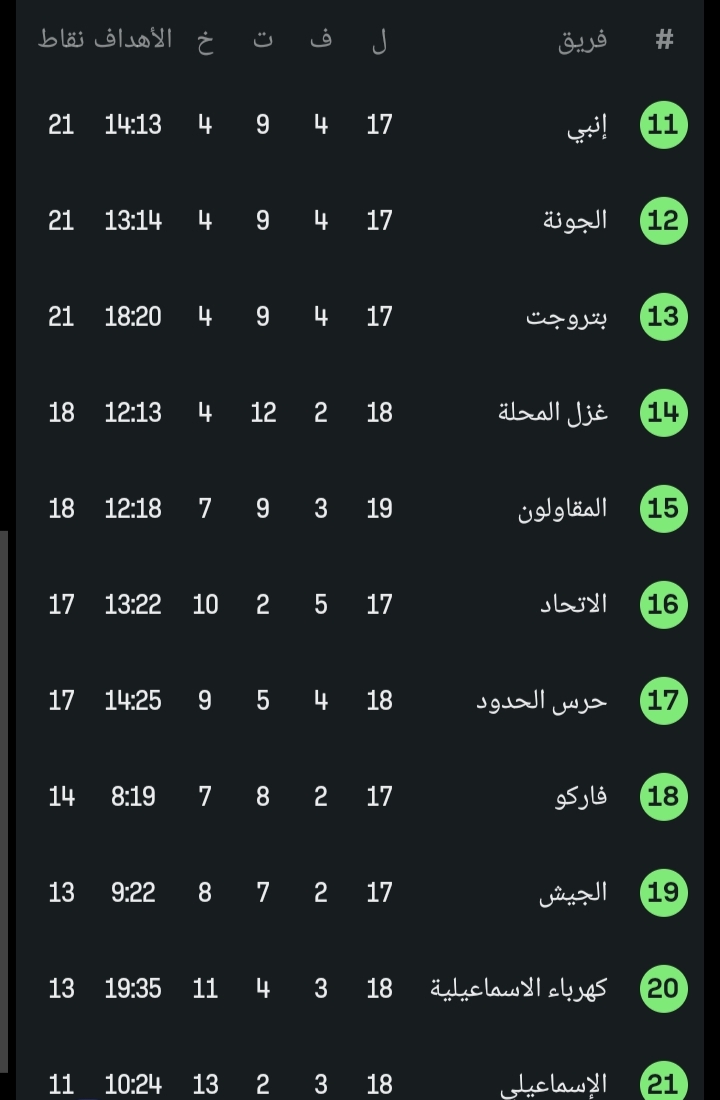Select الجونة in the standings

click(x=575, y=221)
